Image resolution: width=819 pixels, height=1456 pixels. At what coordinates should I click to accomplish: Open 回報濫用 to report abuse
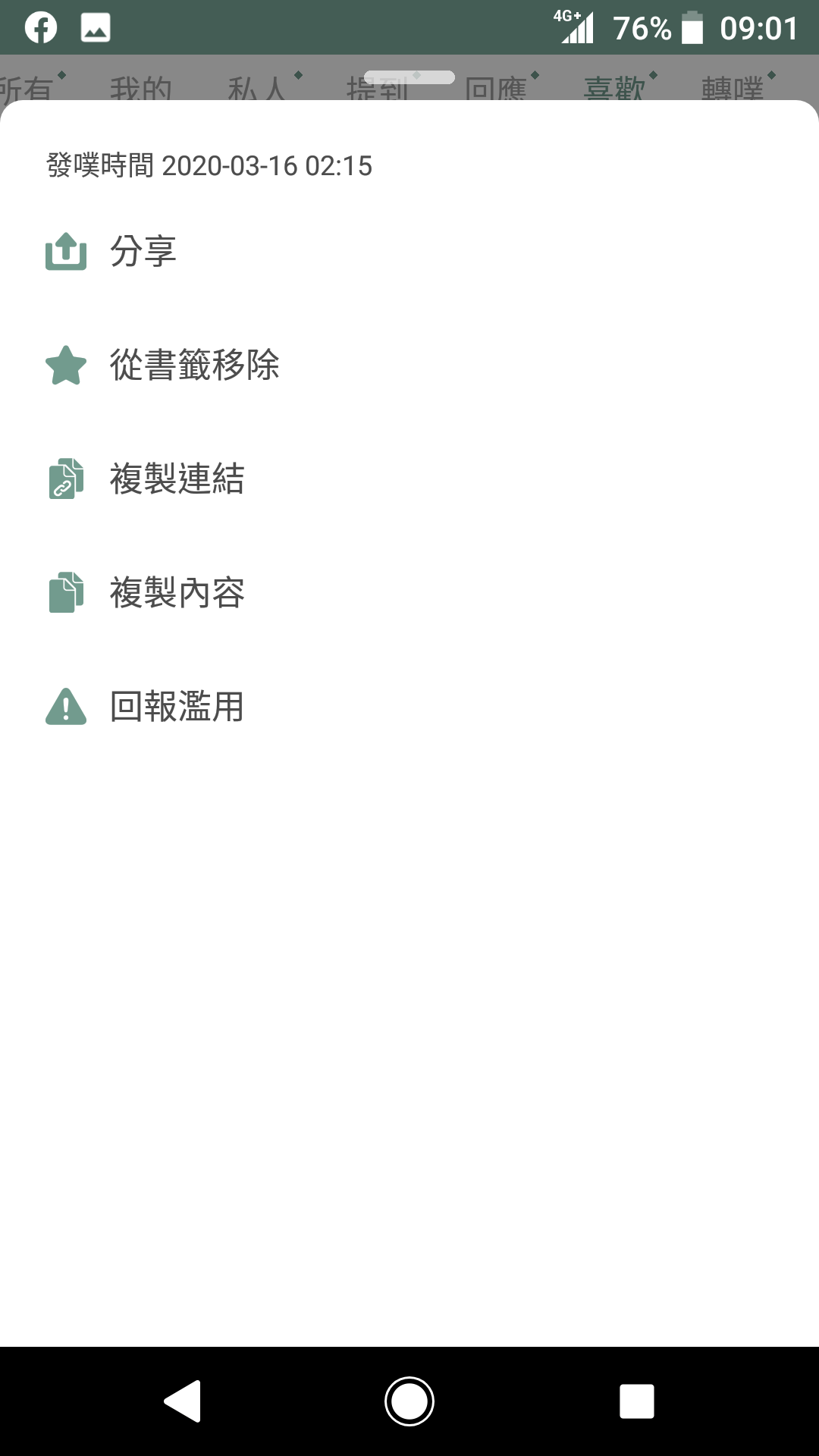[x=409, y=706]
